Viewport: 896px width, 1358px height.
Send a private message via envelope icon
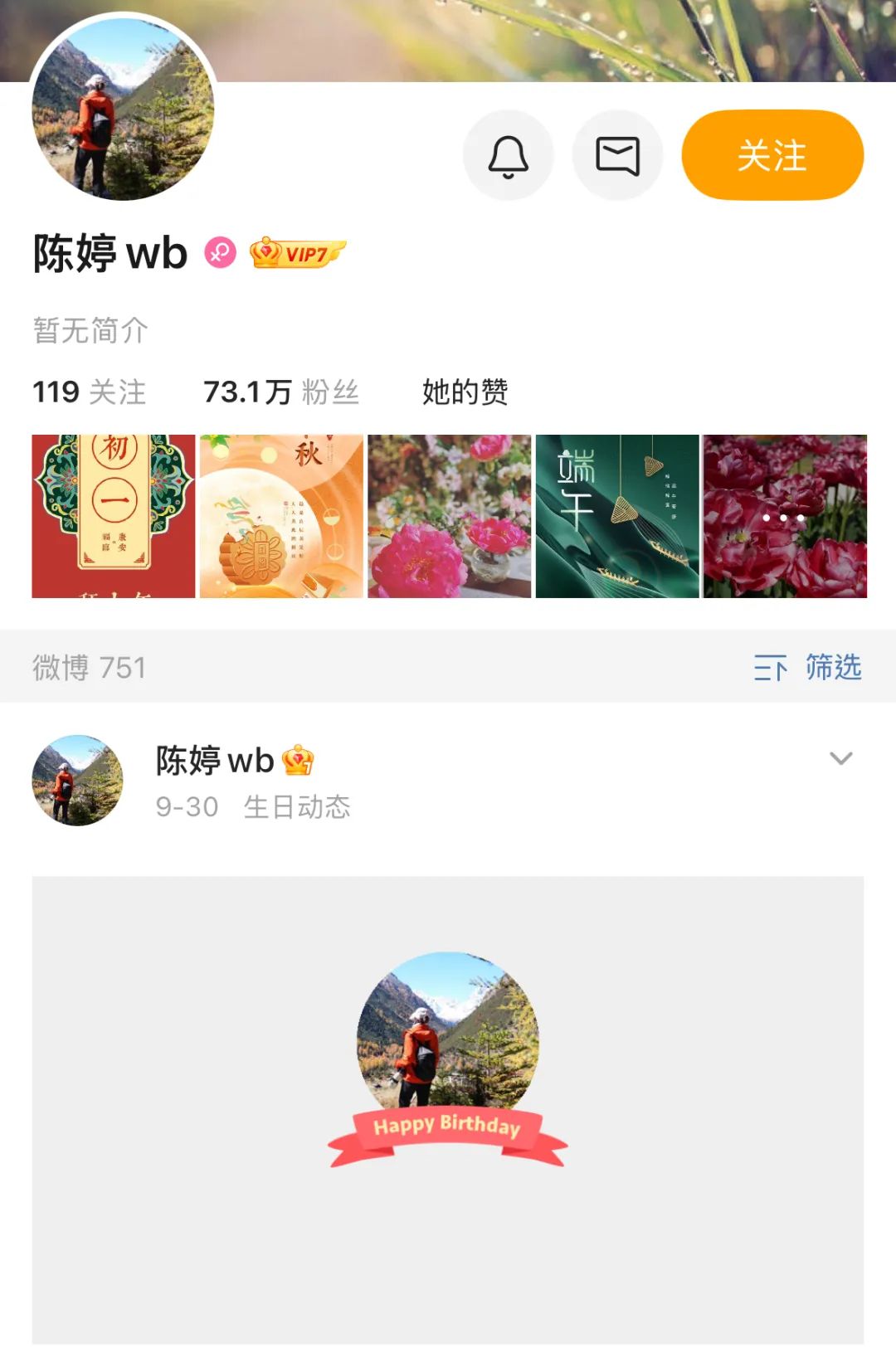tap(617, 156)
